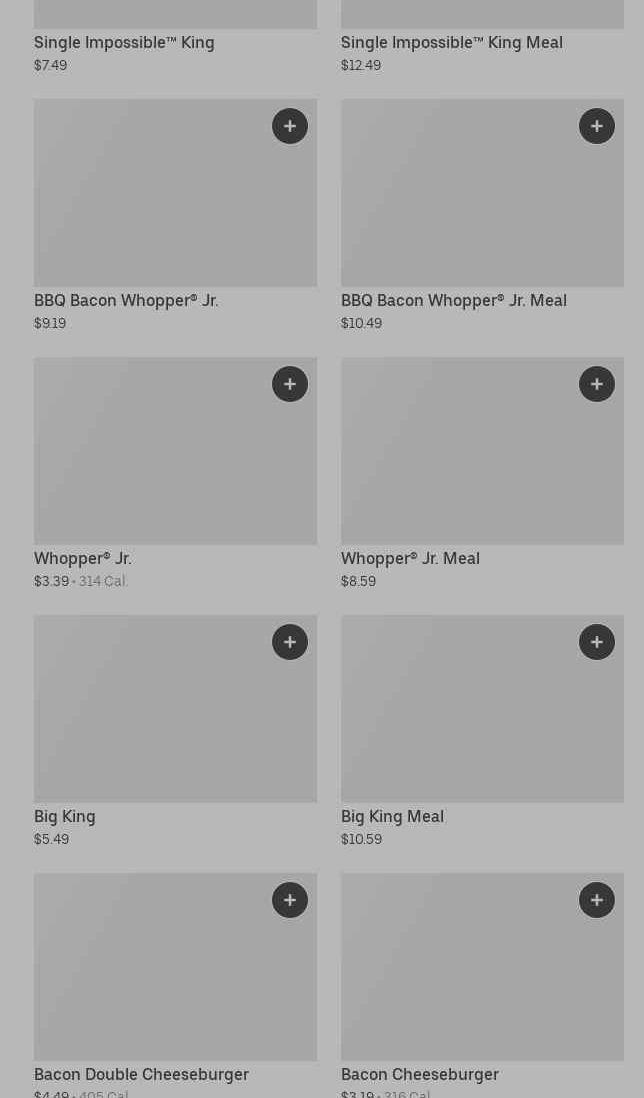The image size is (644, 1098).
Task: Add Bacon Double Cheeseburger via plus icon
Action: click(290, 900)
